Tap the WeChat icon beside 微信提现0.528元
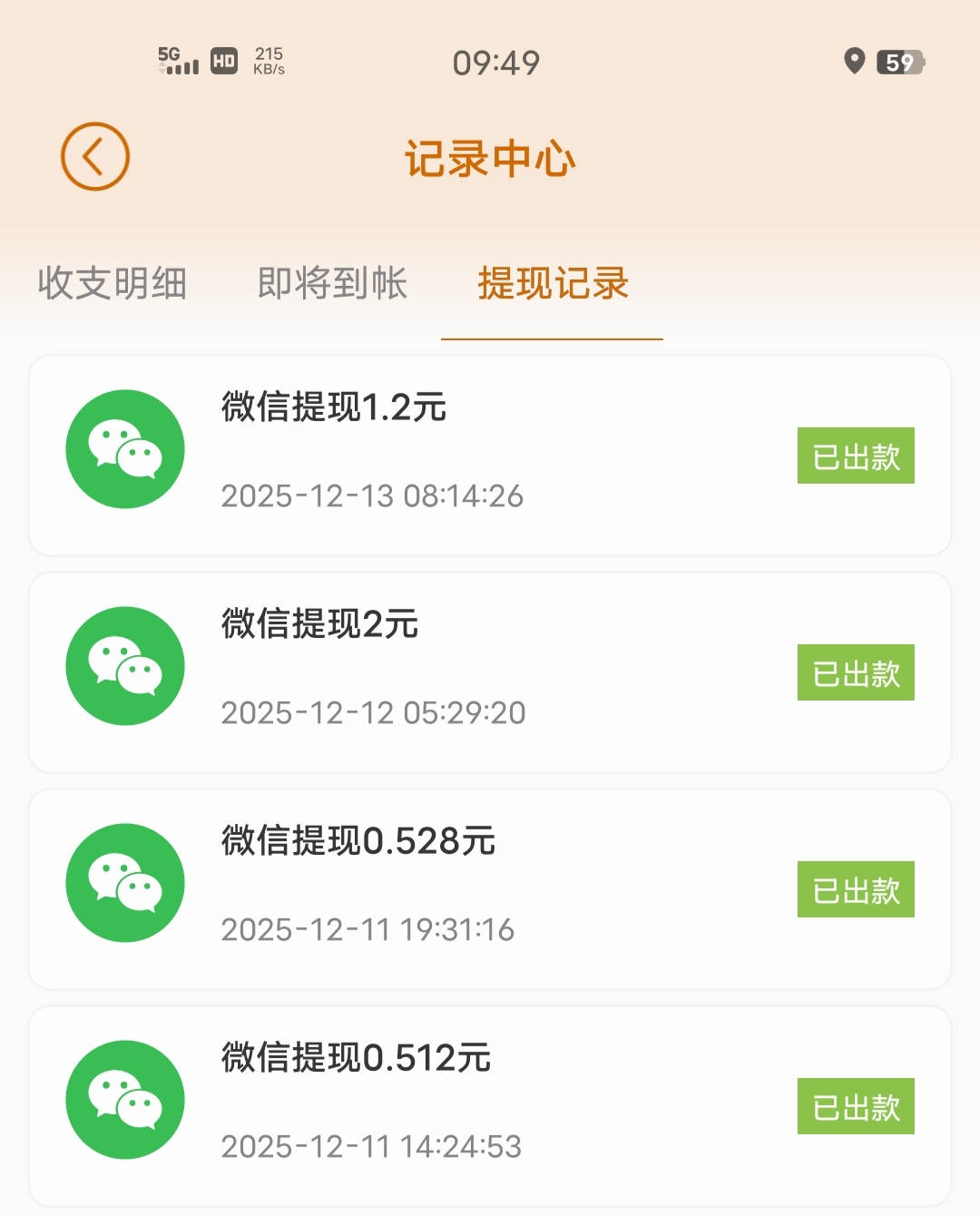This screenshot has height=1216, width=980. point(124,882)
